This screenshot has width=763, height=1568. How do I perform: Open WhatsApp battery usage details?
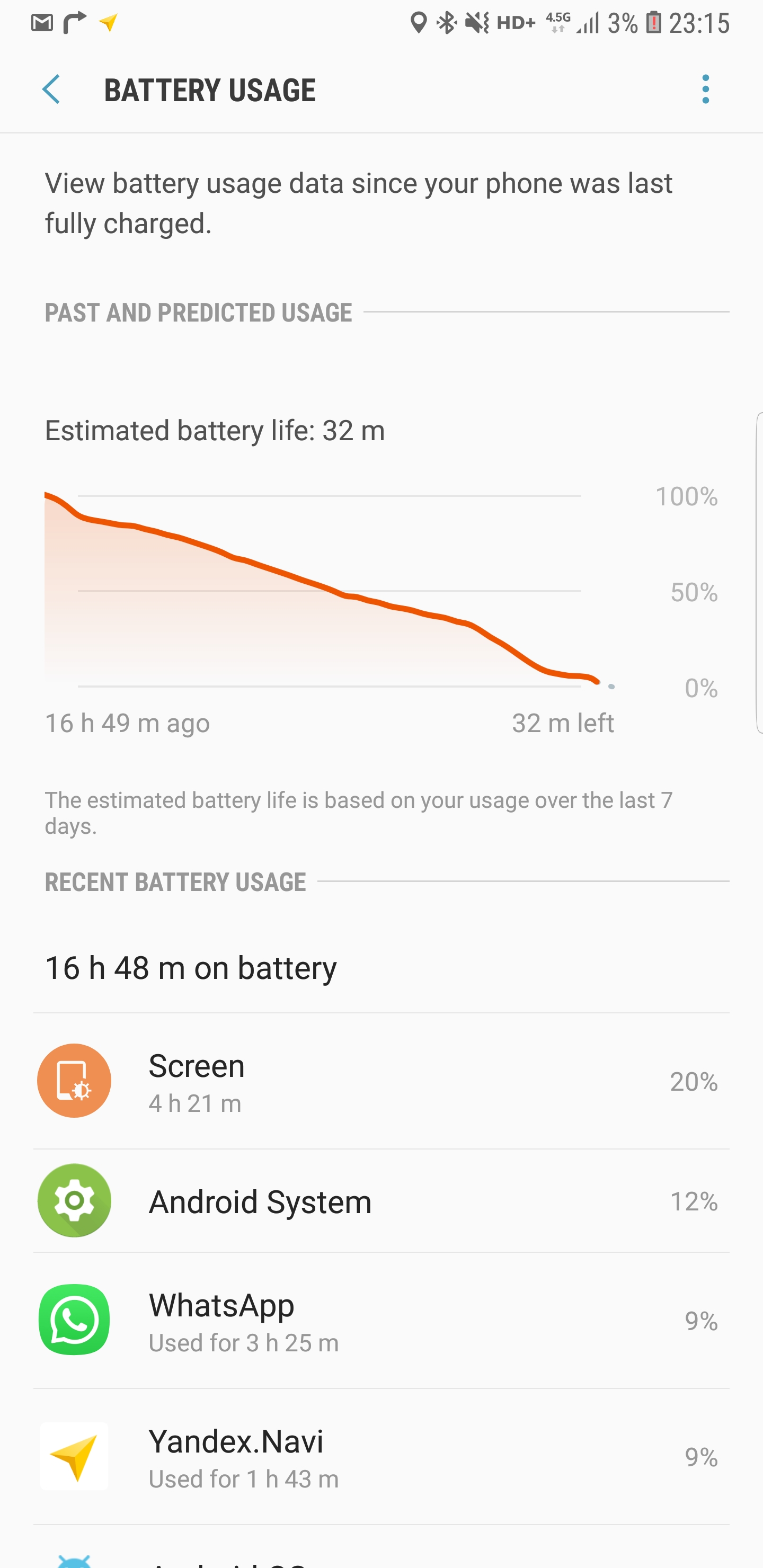pos(381,1320)
